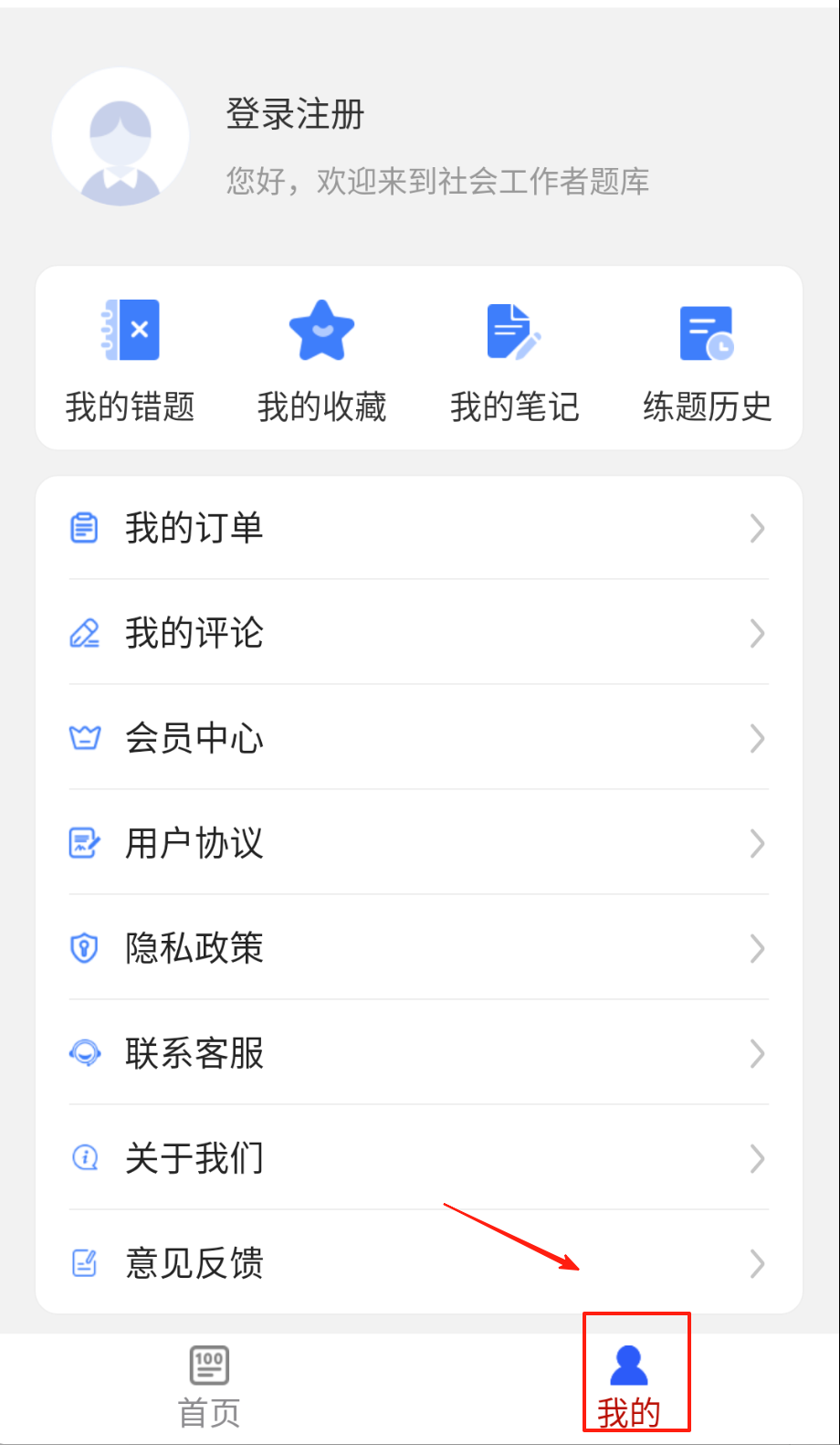840x1445 pixels.
Task: Select 联系客服 to contact support
Action: [x=419, y=1053]
